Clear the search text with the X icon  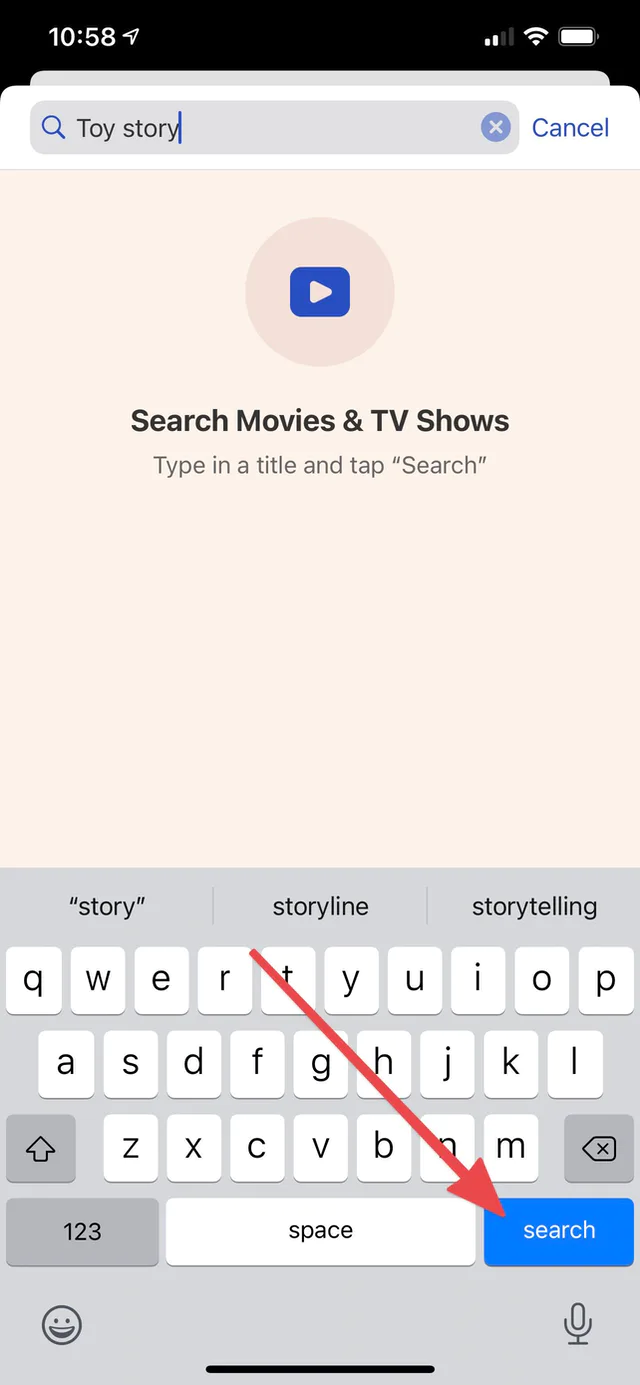tap(495, 127)
